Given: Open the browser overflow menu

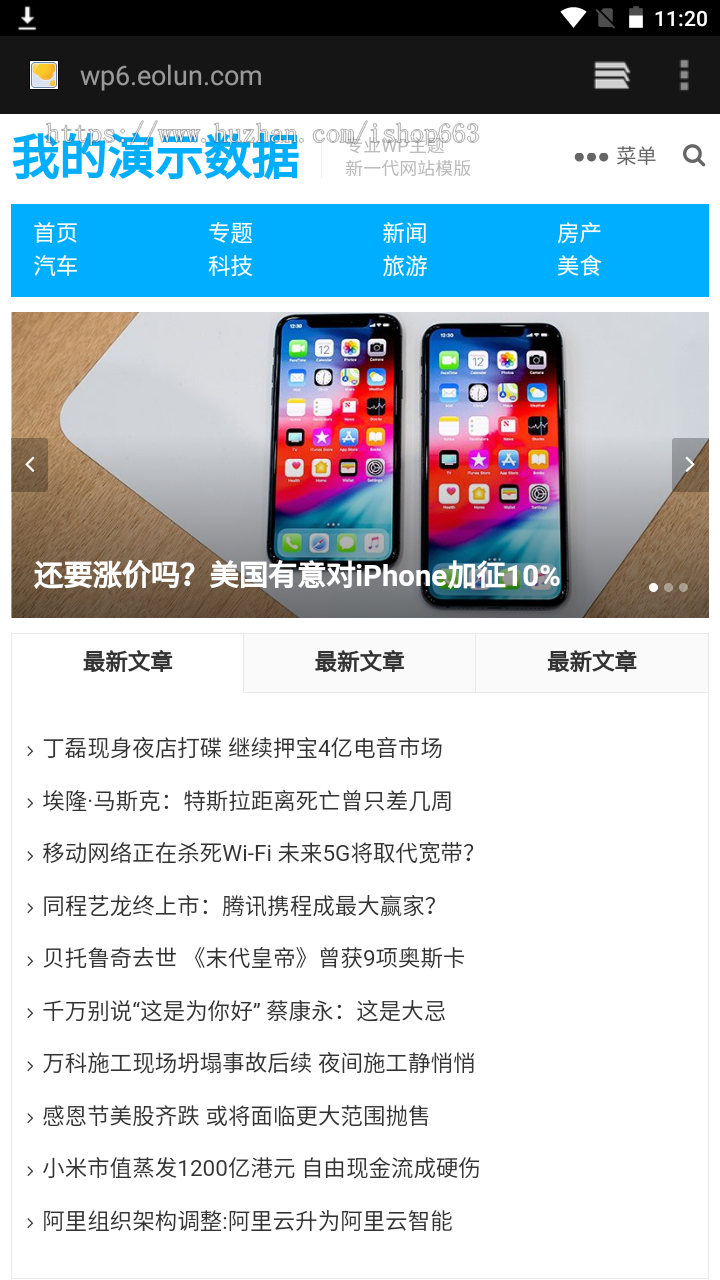Looking at the screenshot, I should [x=684, y=76].
